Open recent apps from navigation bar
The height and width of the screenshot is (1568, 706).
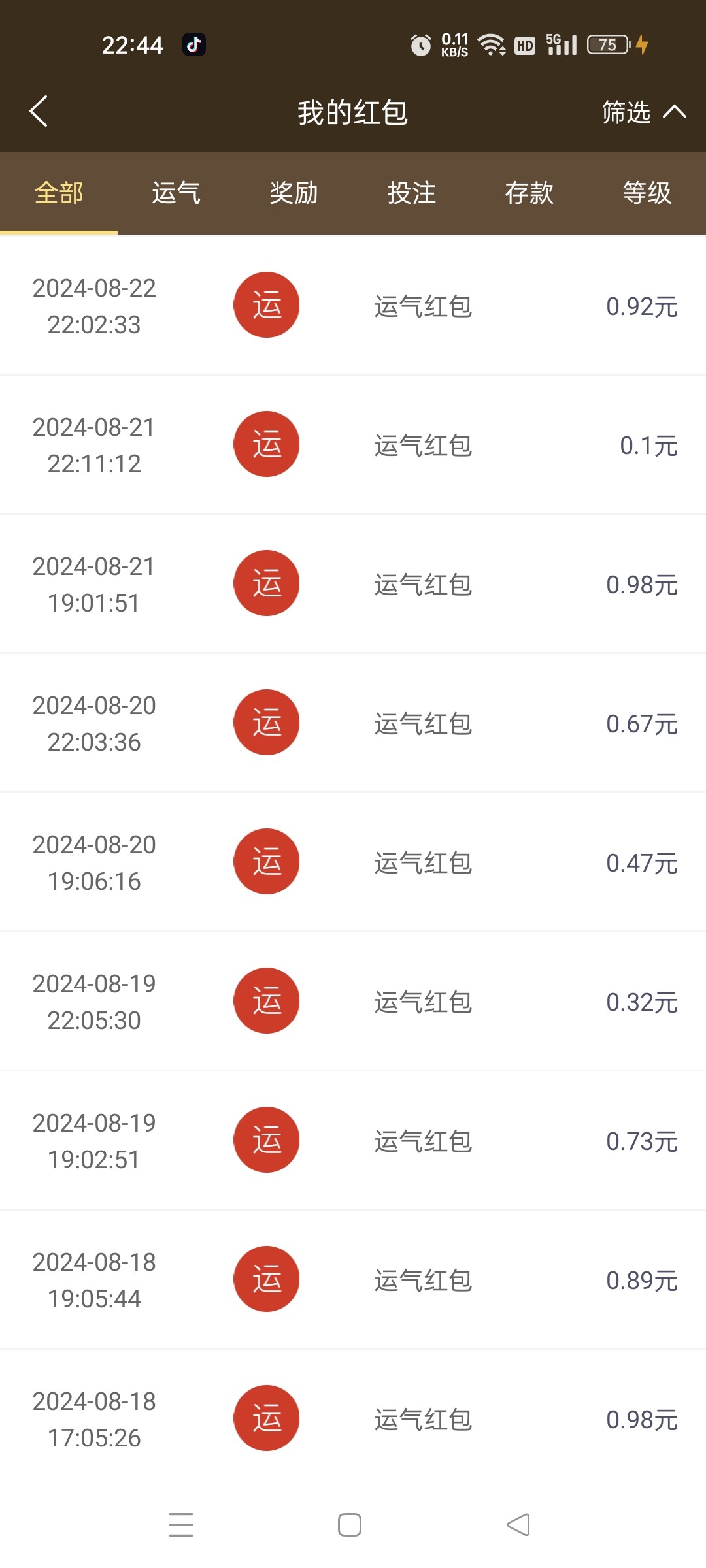coord(181,1525)
